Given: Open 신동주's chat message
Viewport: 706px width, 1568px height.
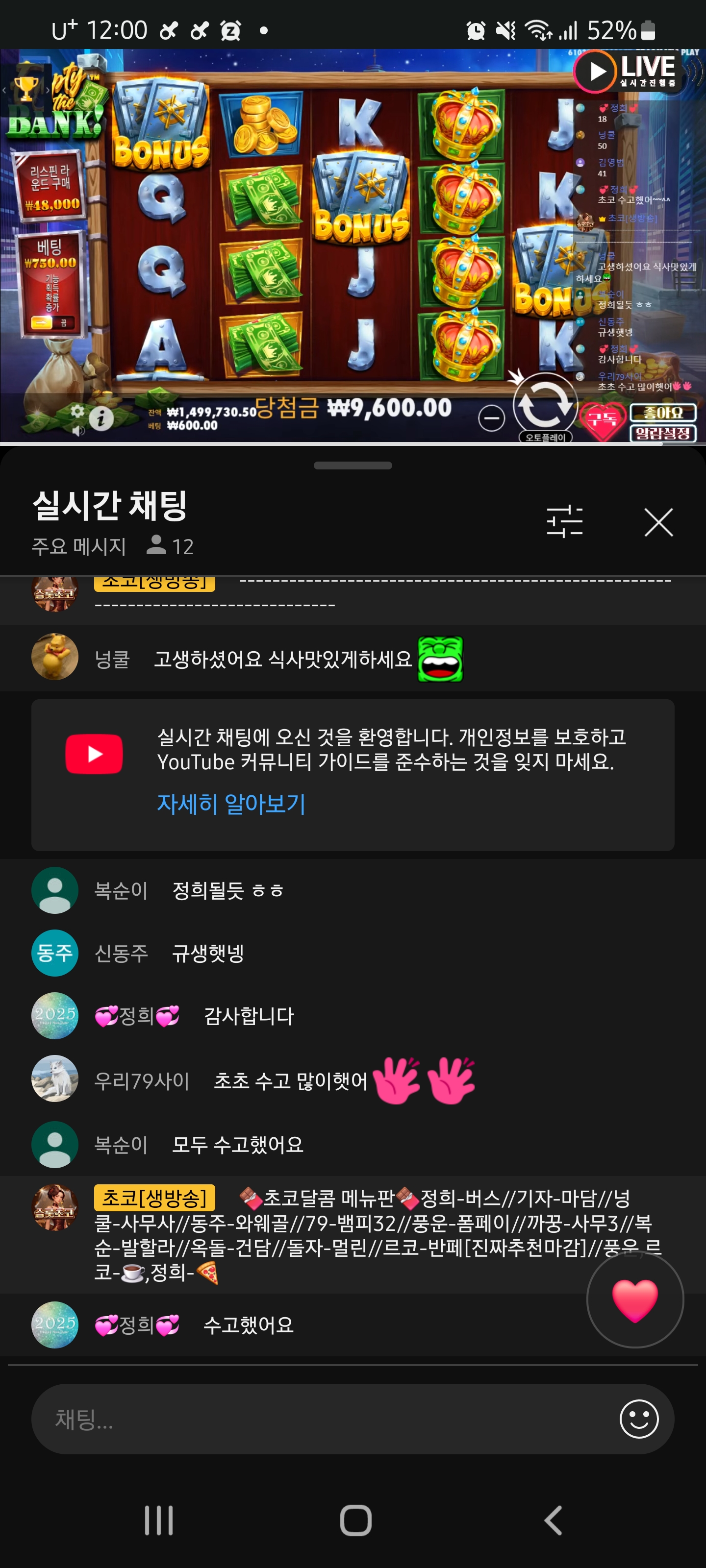Looking at the screenshot, I should click(207, 953).
